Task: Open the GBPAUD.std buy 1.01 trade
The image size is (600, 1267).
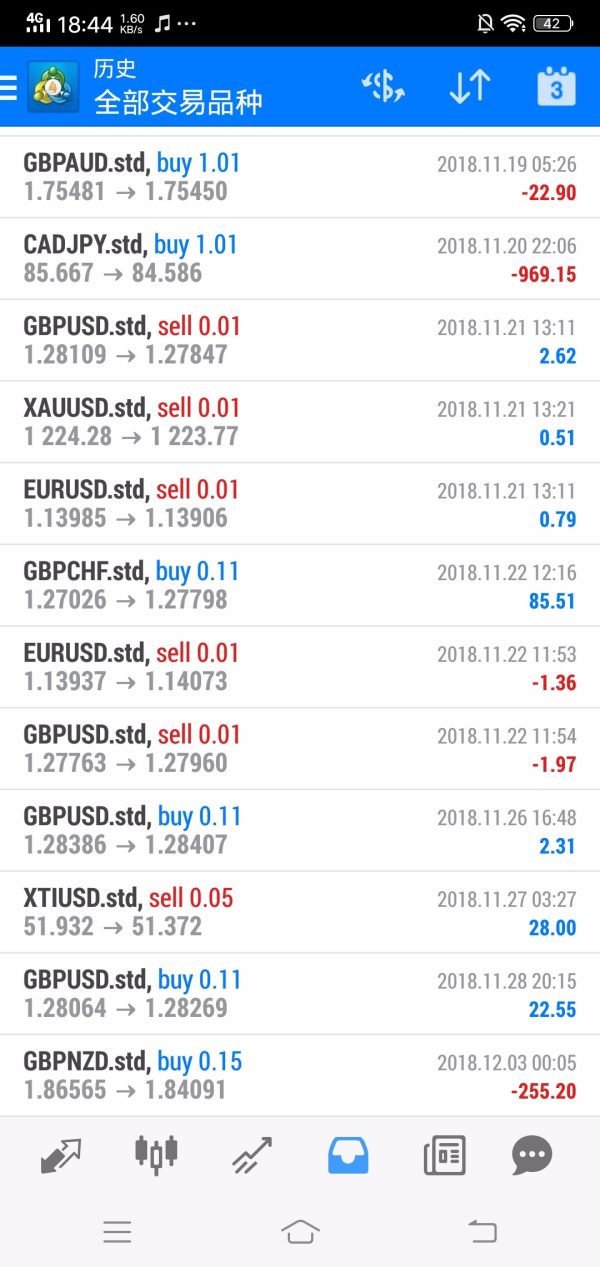Action: (x=300, y=177)
